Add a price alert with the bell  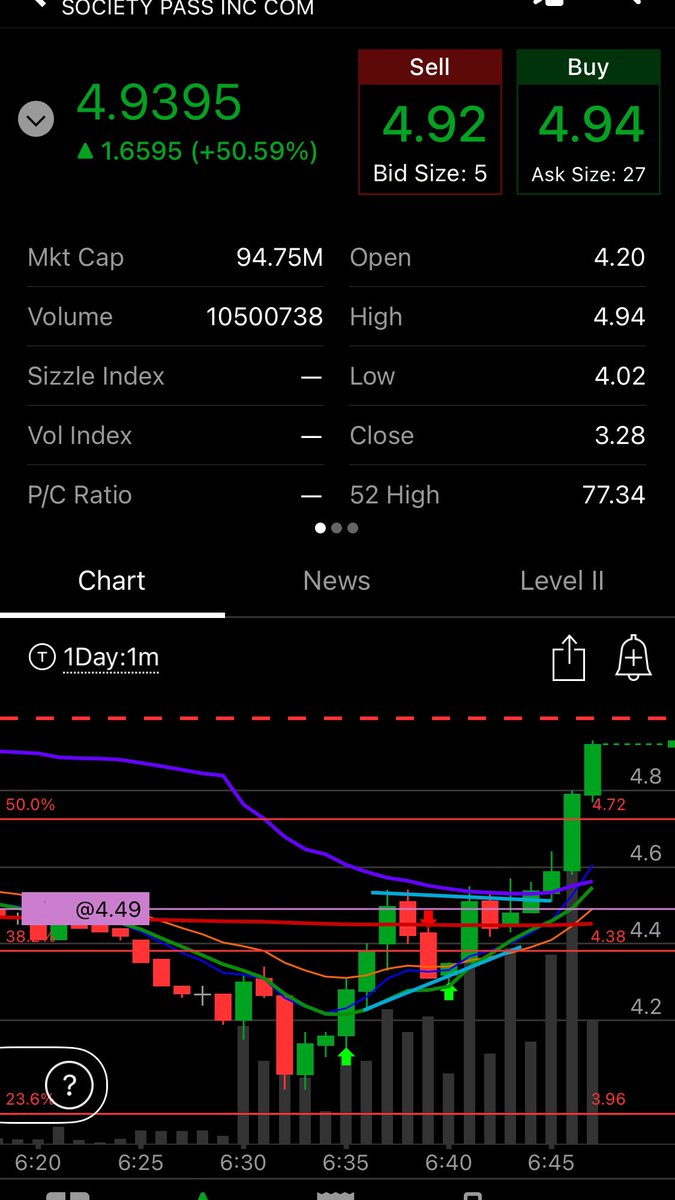click(x=633, y=659)
